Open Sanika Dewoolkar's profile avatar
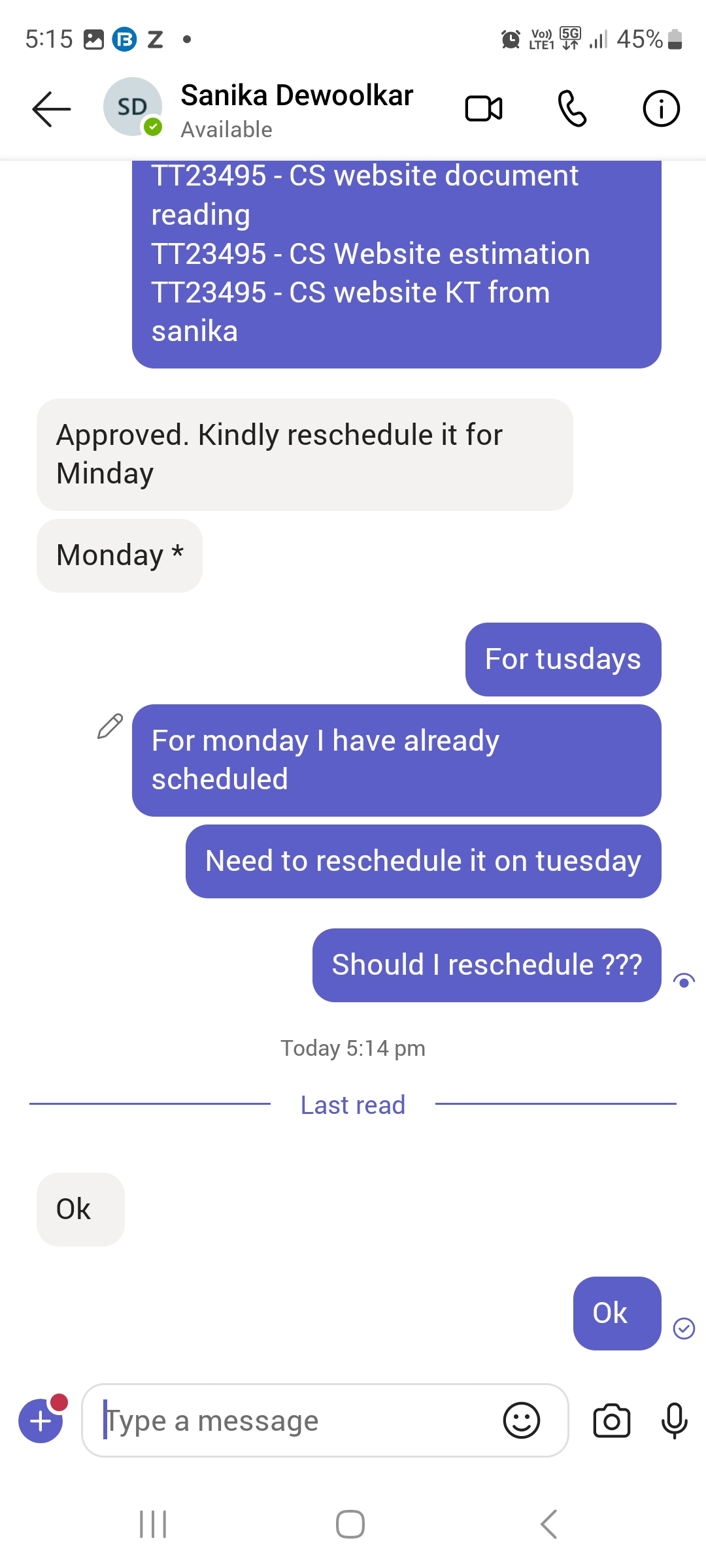 133,106
